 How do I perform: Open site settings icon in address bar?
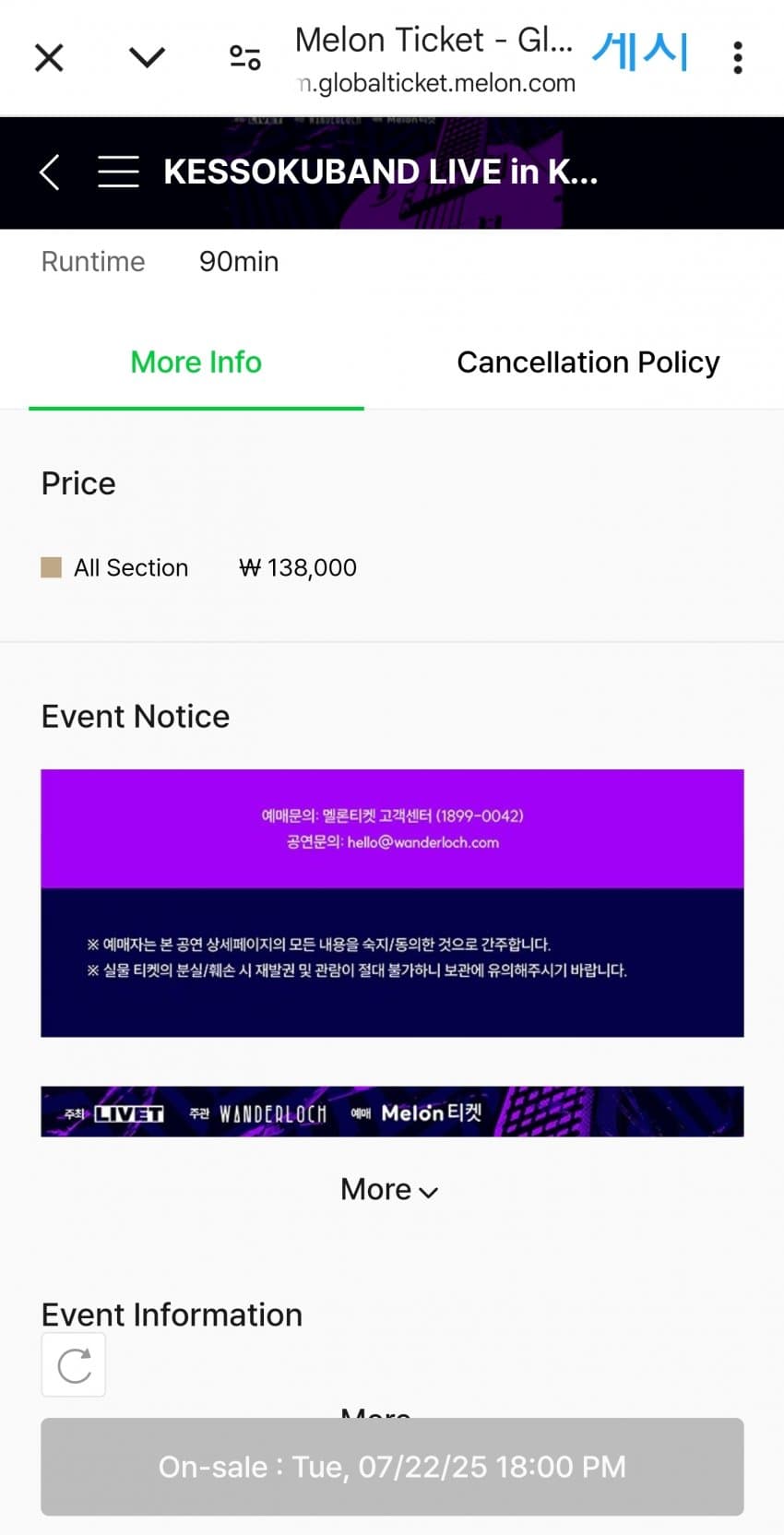point(245,58)
